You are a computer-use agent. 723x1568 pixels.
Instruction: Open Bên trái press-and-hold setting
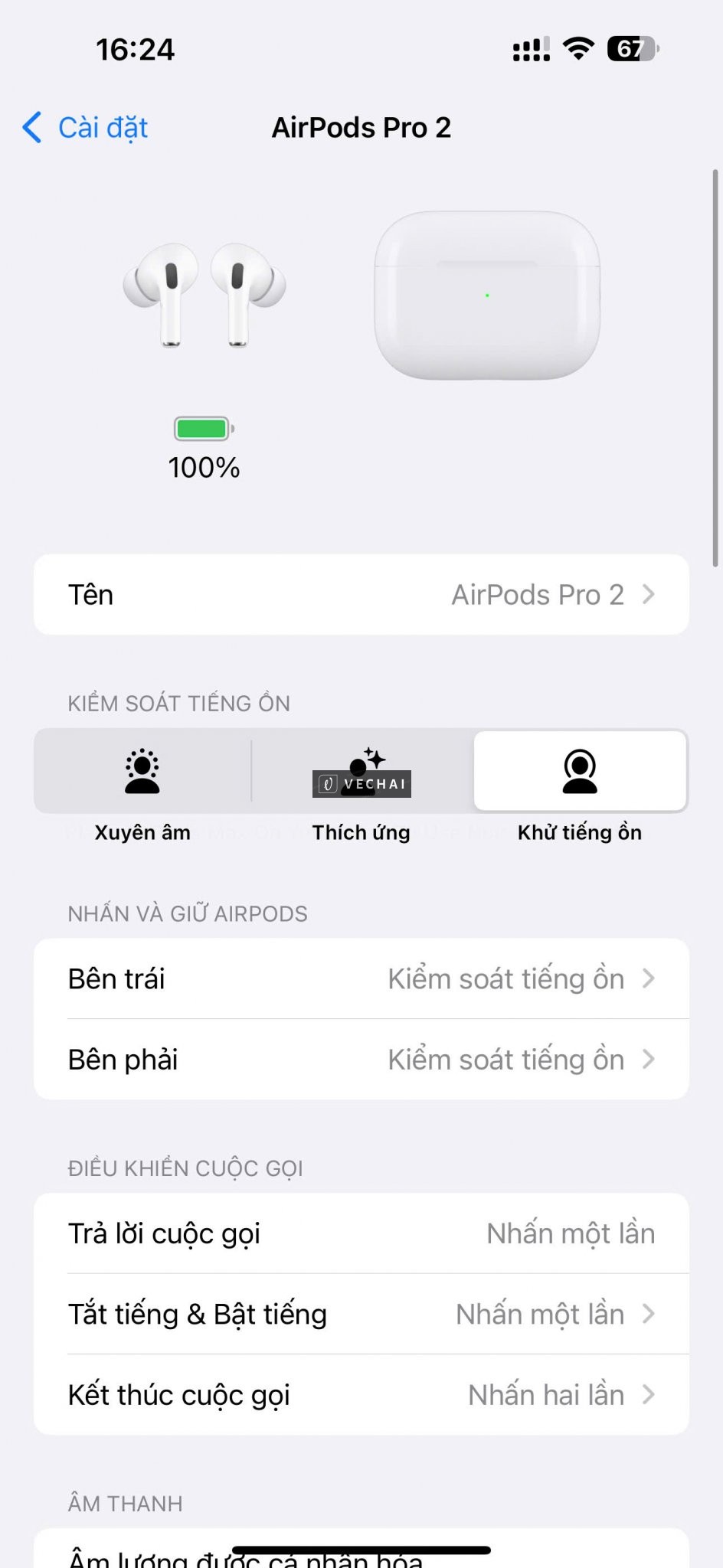click(361, 979)
